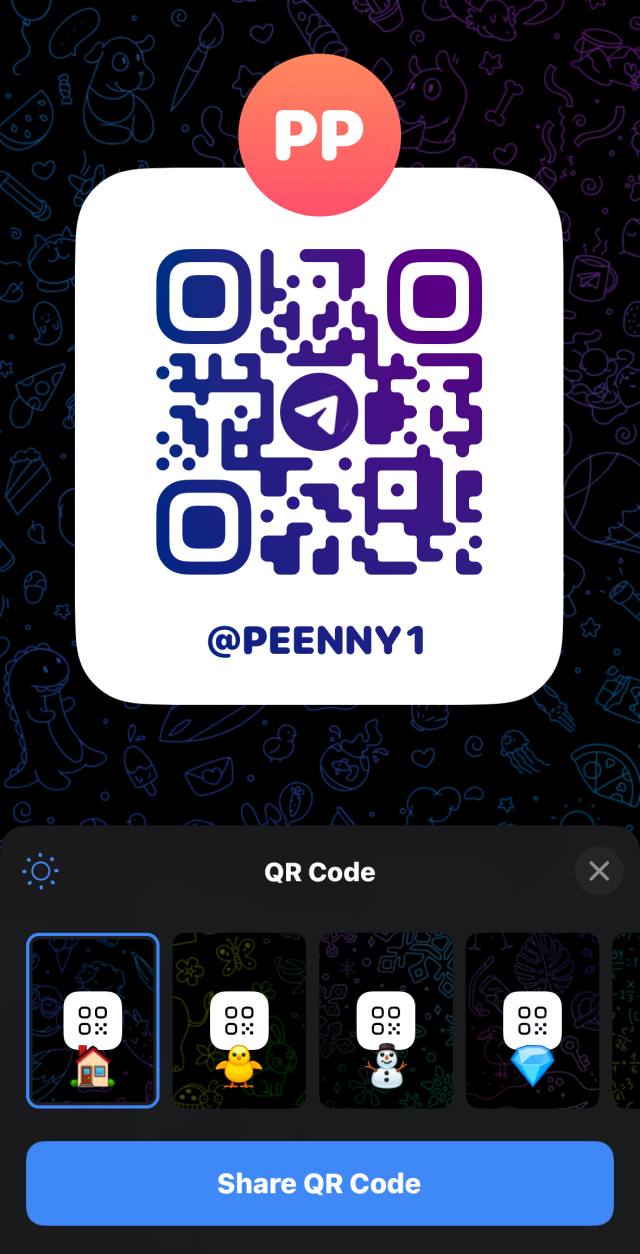
Task: Select the house emoji QR theme
Action: click(x=93, y=1021)
